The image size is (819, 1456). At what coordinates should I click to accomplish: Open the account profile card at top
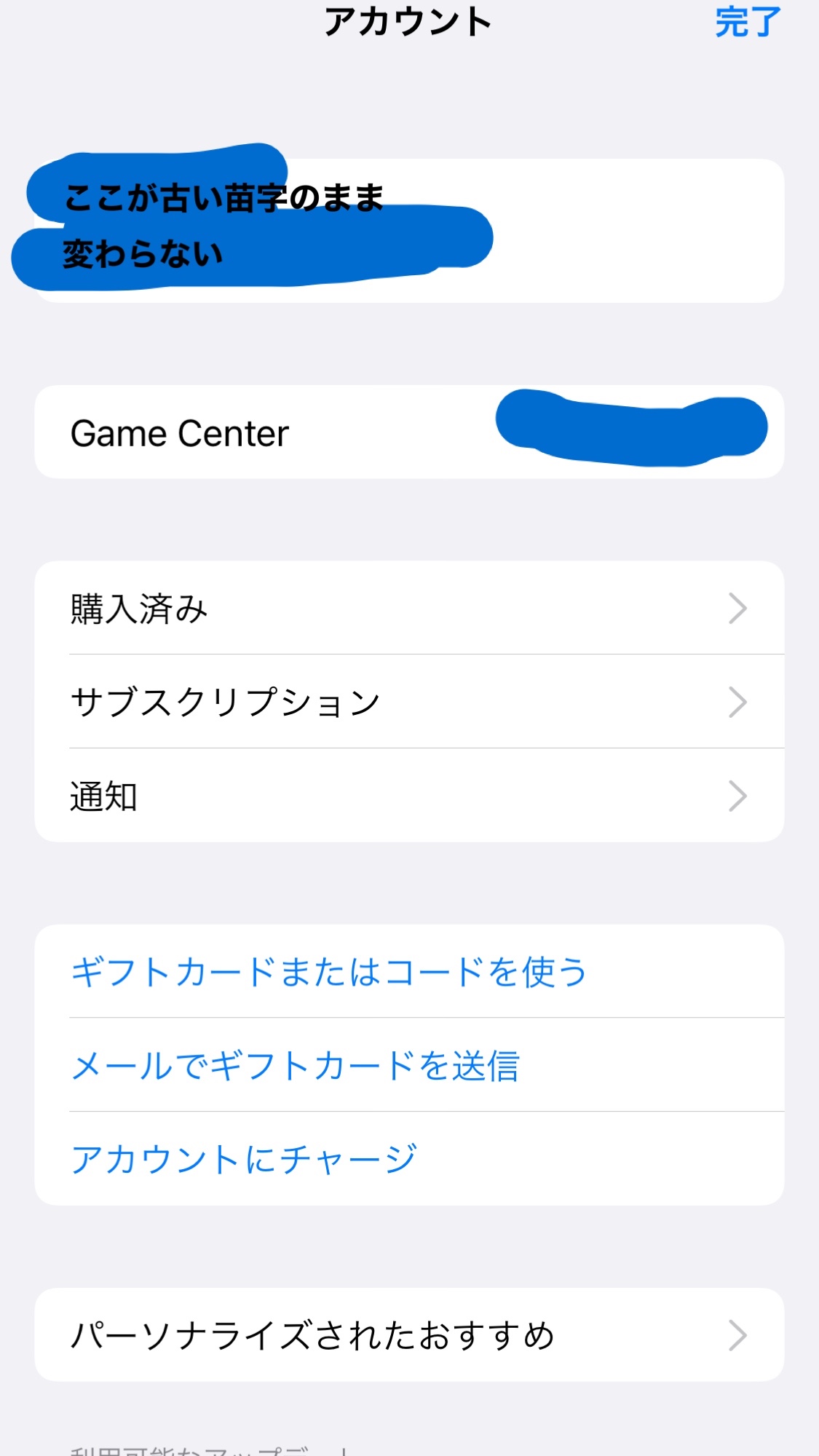408,230
